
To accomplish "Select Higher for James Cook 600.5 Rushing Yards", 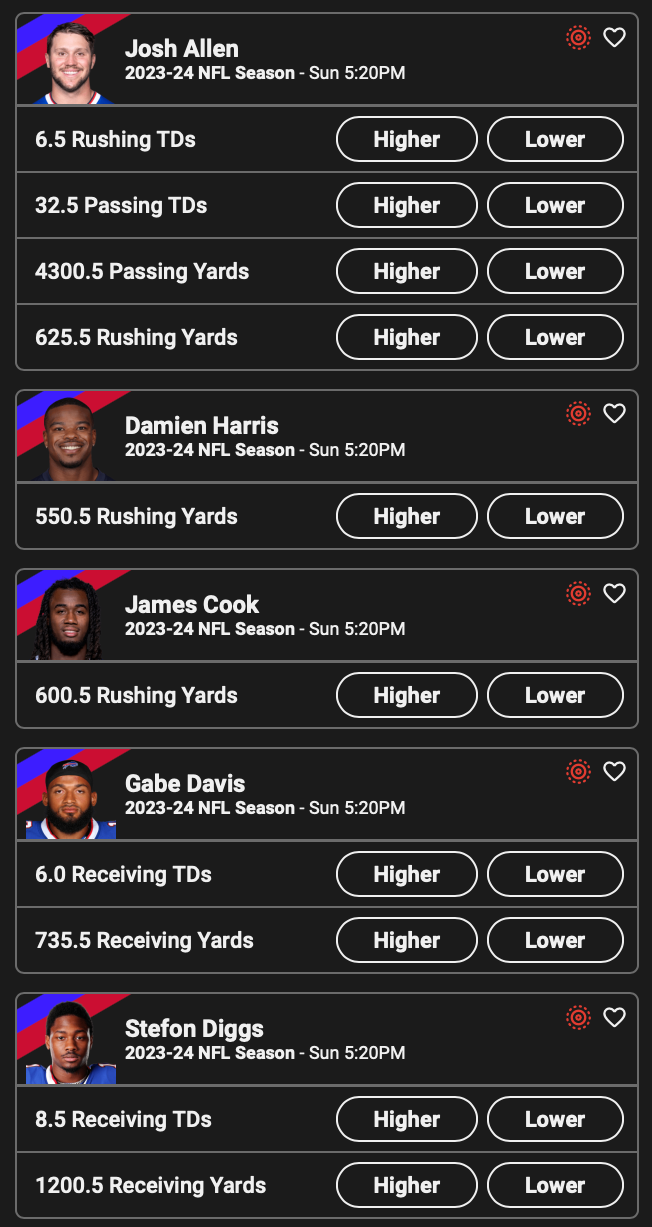I will (x=406, y=695).
